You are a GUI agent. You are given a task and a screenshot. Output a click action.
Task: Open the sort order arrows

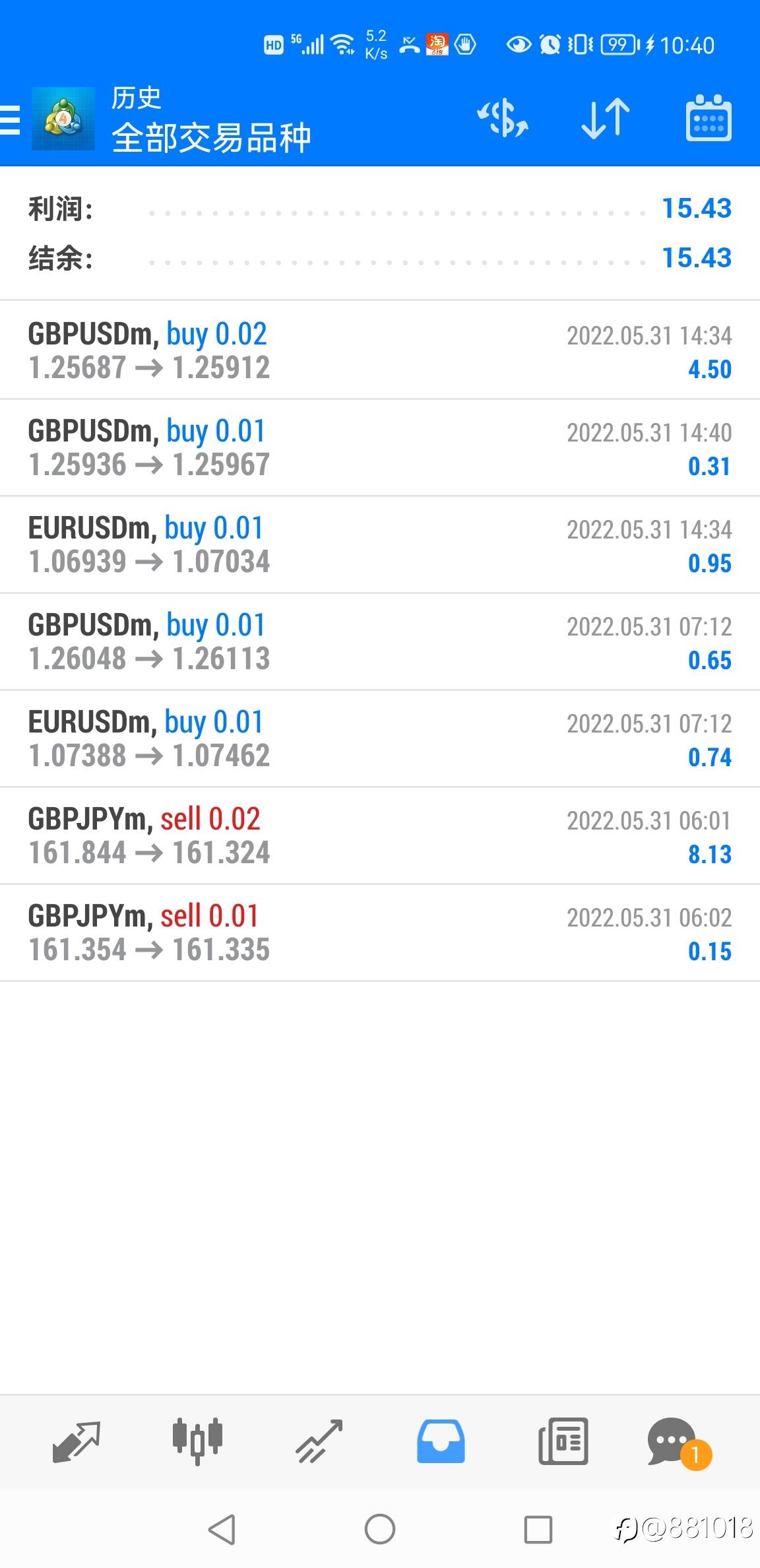point(606,119)
